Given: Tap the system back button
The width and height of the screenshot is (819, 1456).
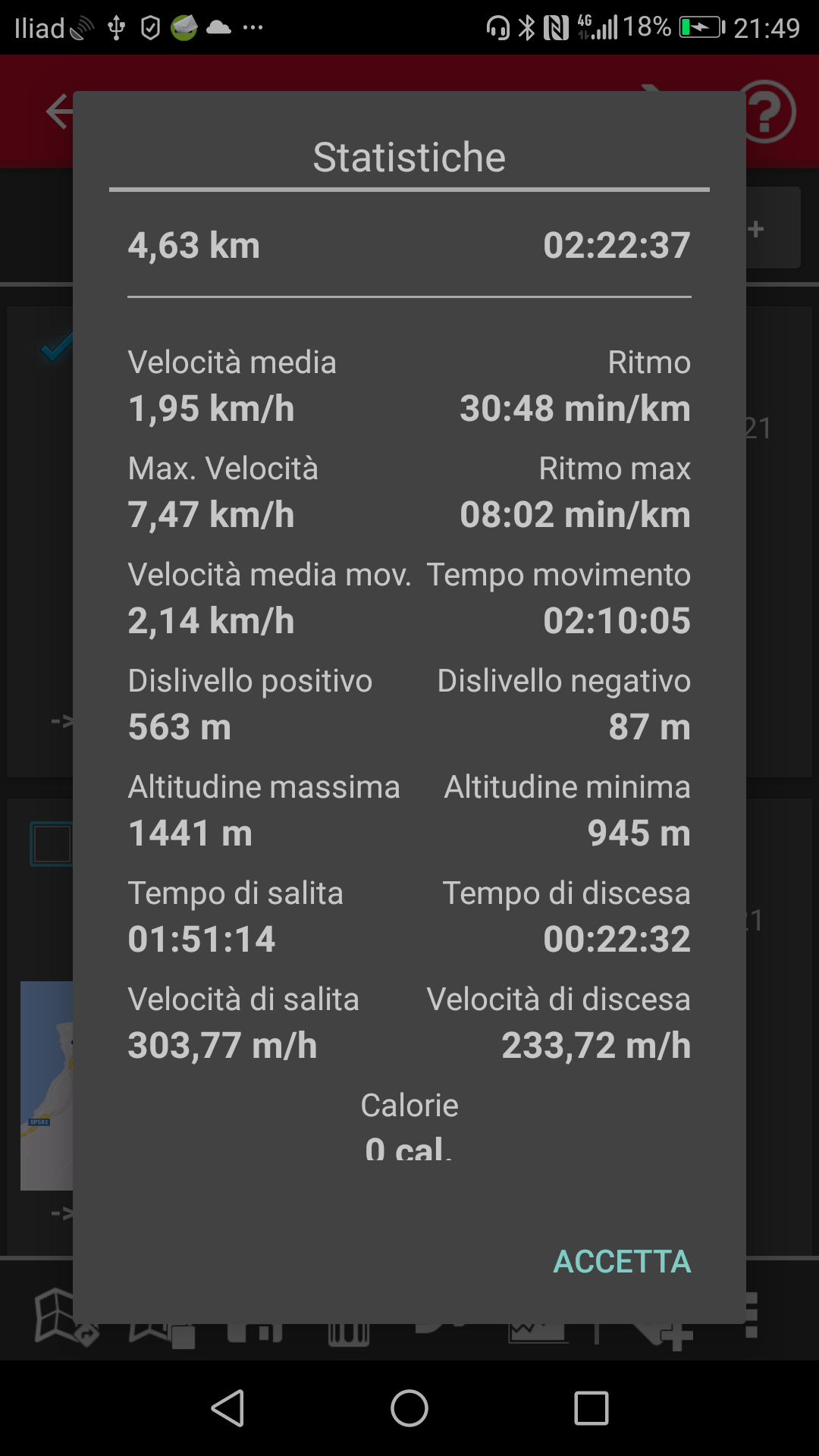Looking at the screenshot, I should click(x=227, y=1408).
